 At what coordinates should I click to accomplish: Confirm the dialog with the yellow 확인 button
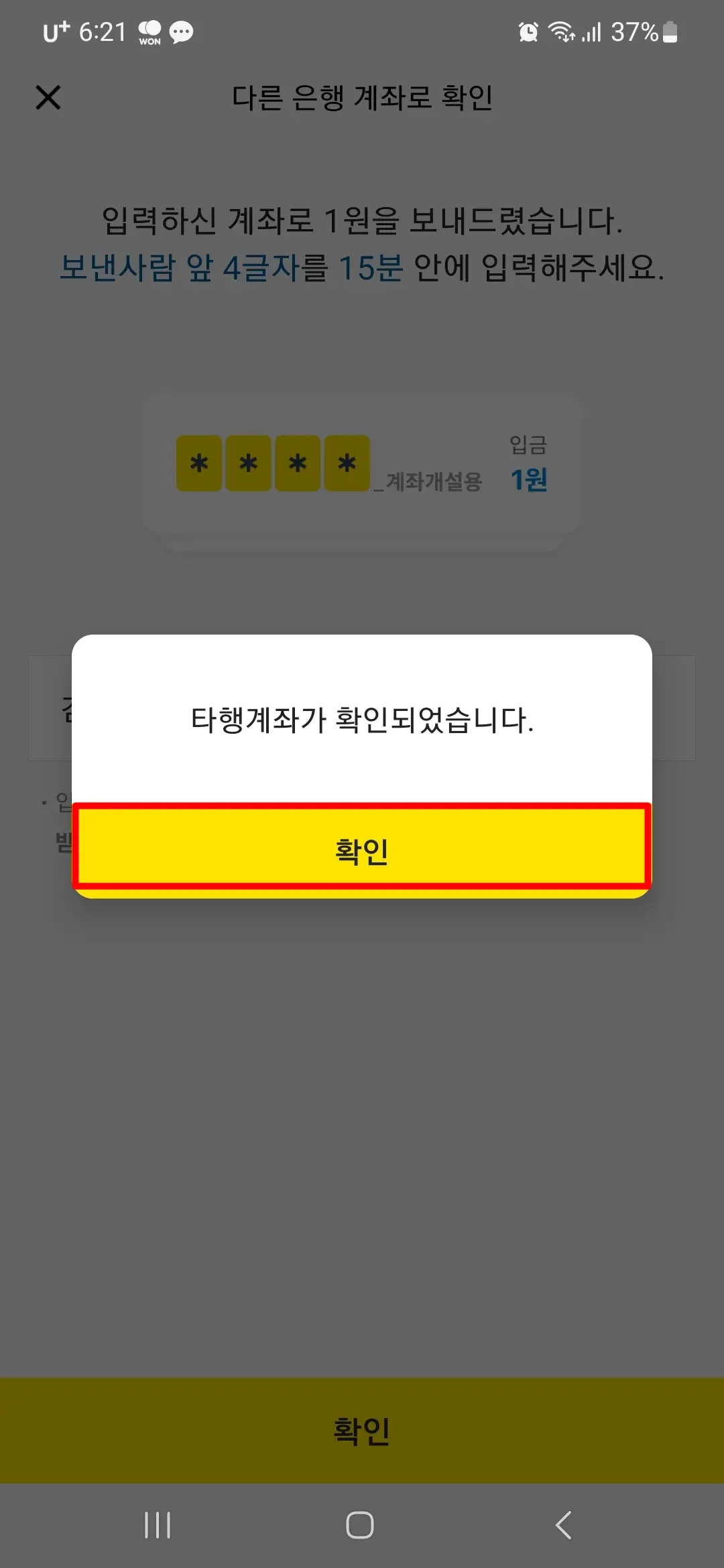(362, 850)
